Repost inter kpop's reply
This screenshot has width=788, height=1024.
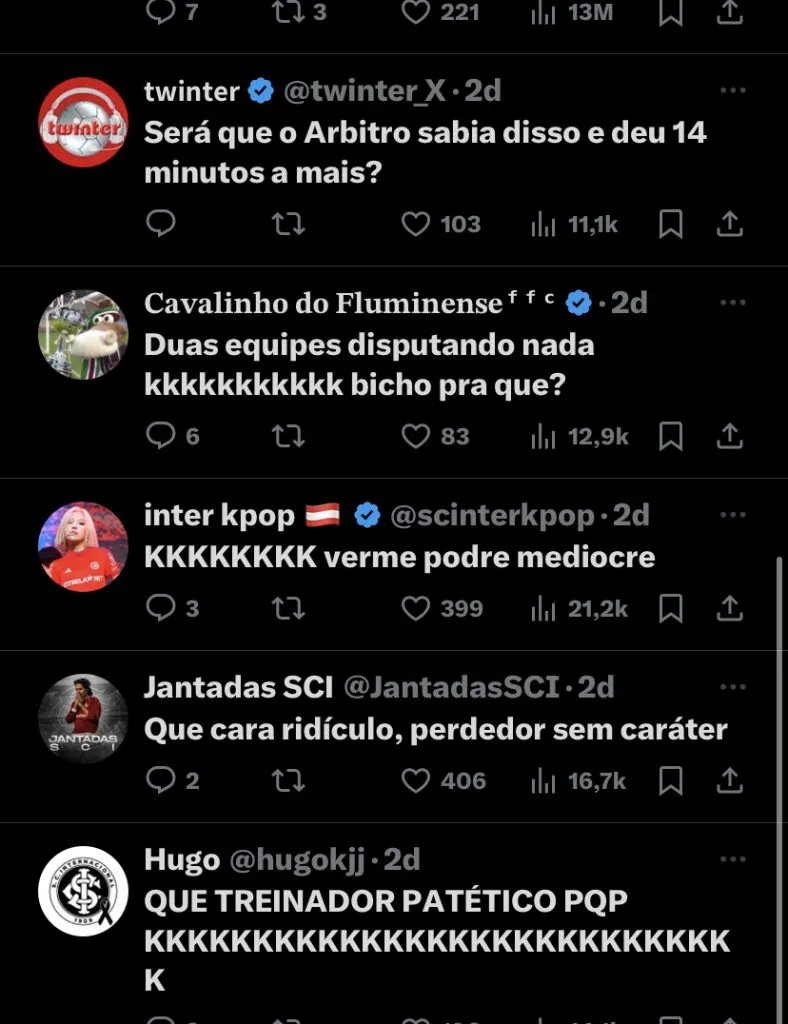(x=288, y=608)
